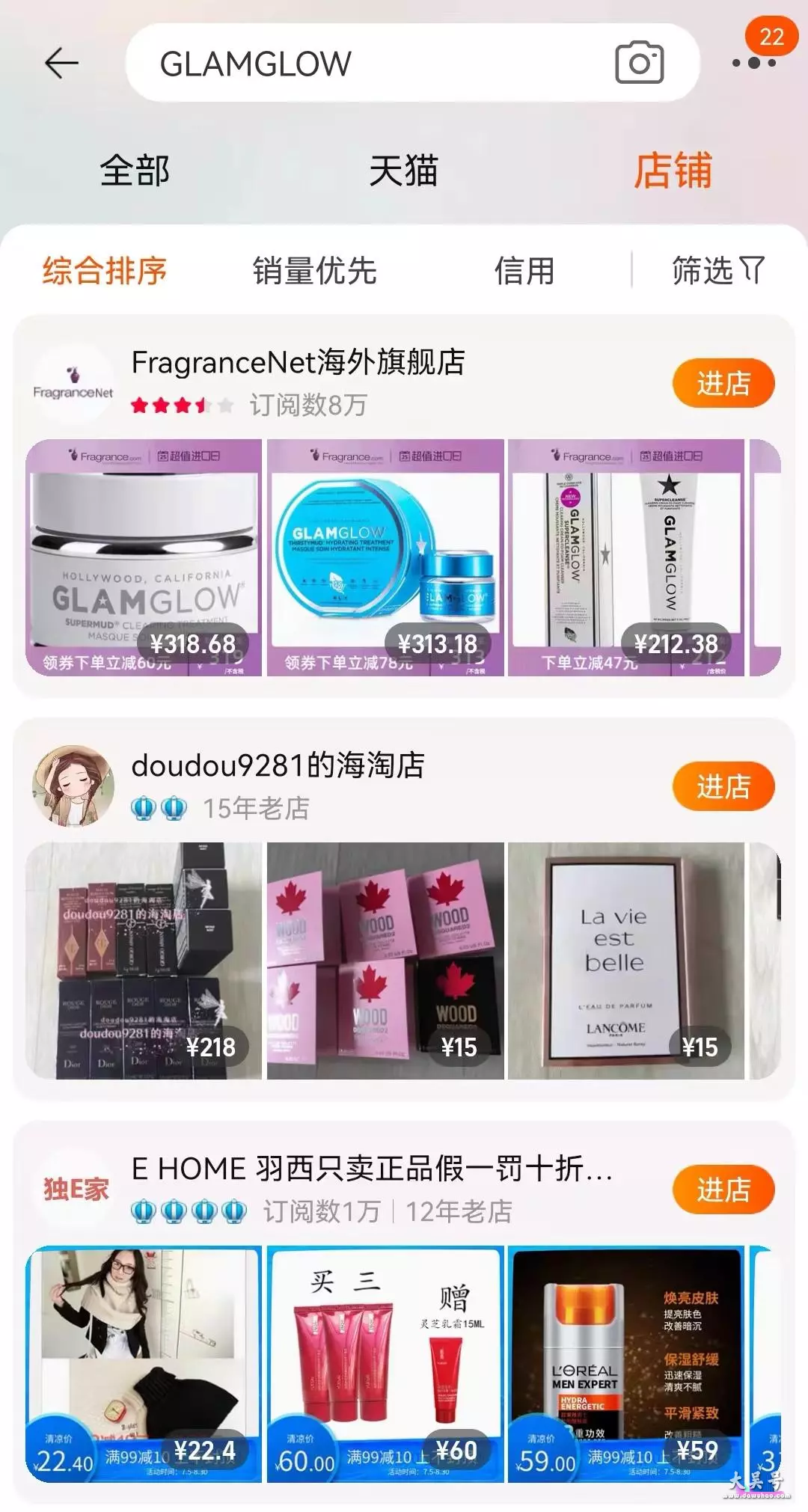The image size is (808, 1512).
Task: Sort by 销量优先
Action: [314, 271]
